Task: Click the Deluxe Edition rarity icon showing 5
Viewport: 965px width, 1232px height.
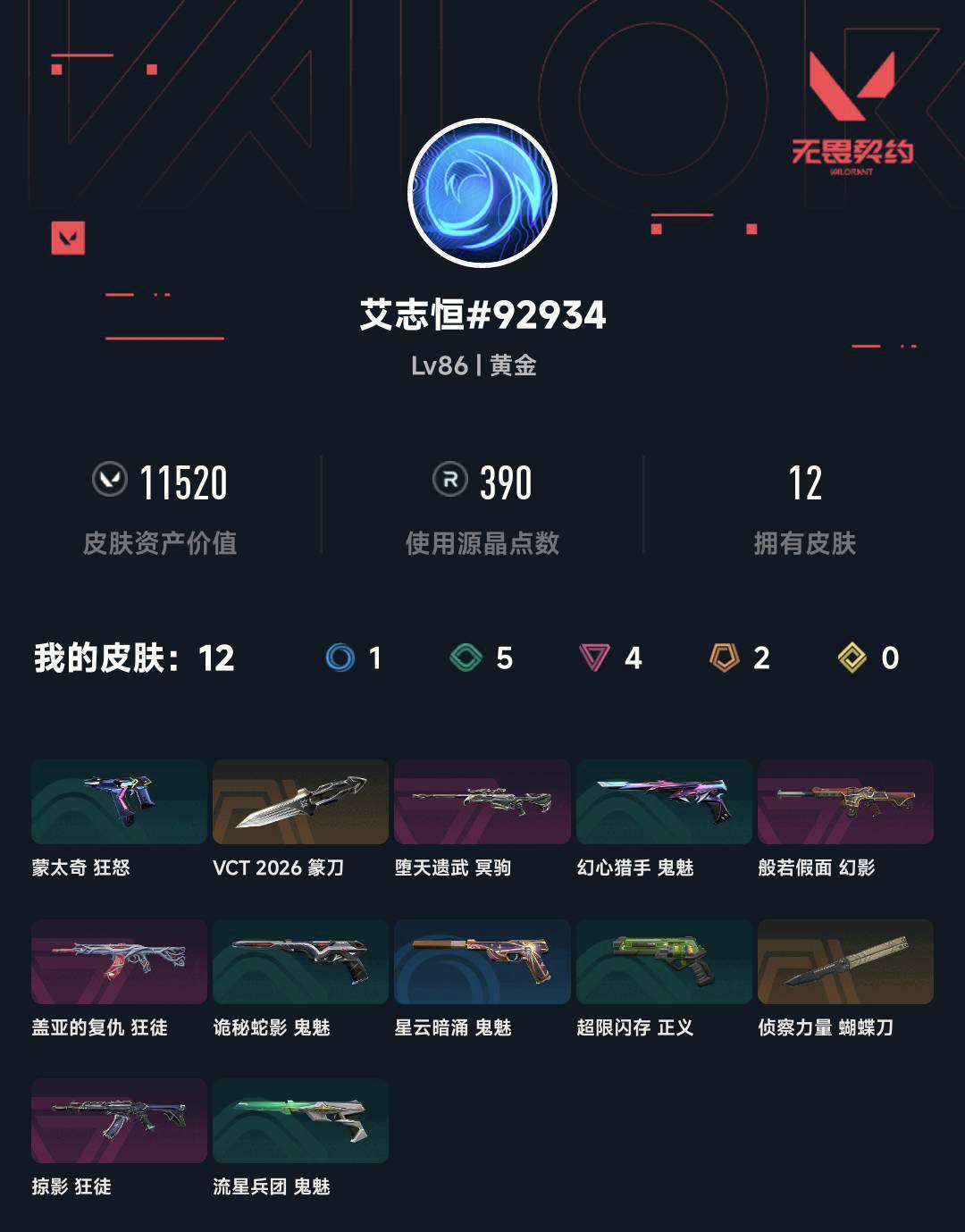Action: click(466, 657)
